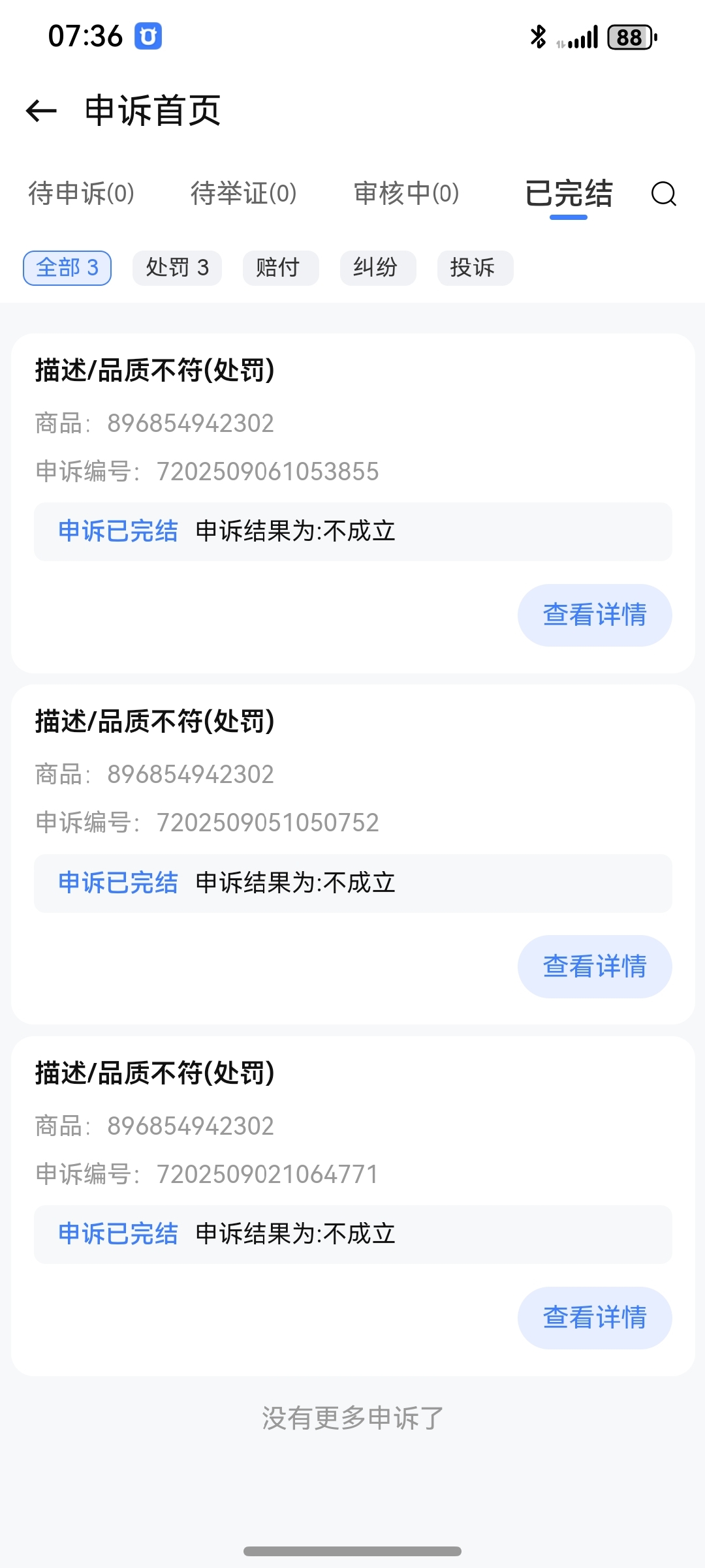This screenshot has height=1568, width=705.
Task: Tap 查看详情 for appeal 7202509051050752
Action: [x=595, y=966]
